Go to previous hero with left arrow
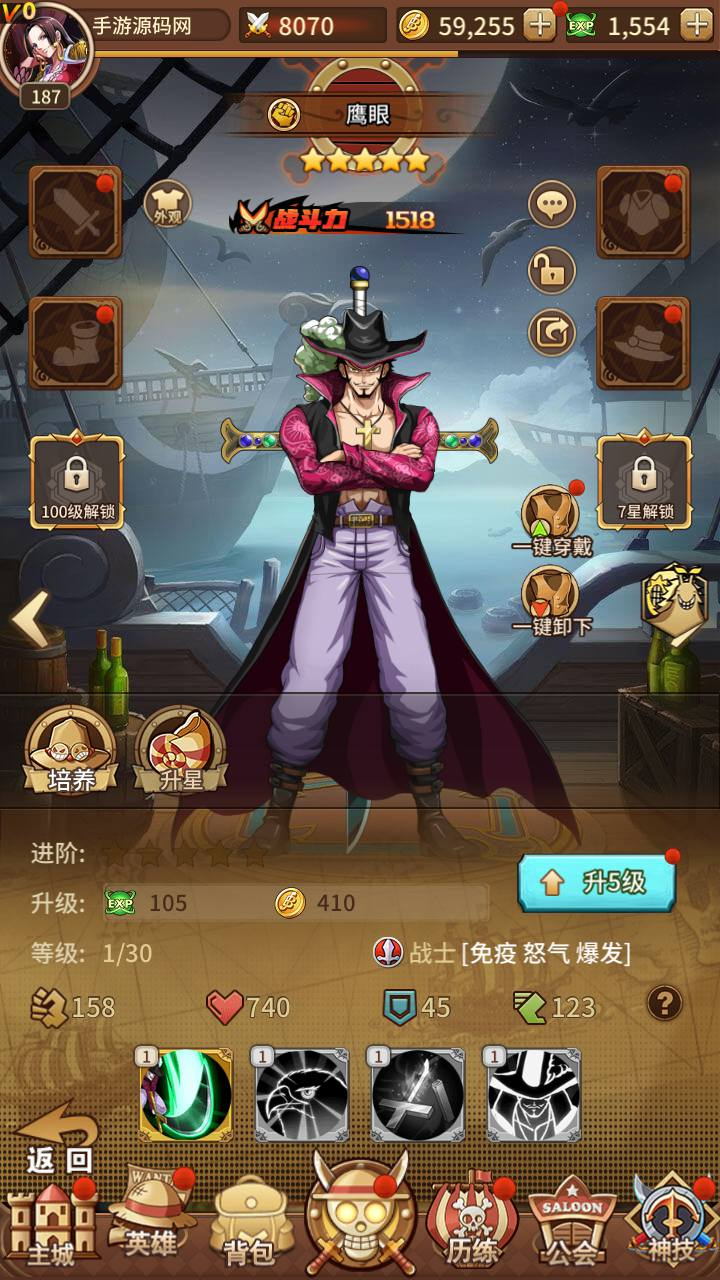 click(x=29, y=620)
